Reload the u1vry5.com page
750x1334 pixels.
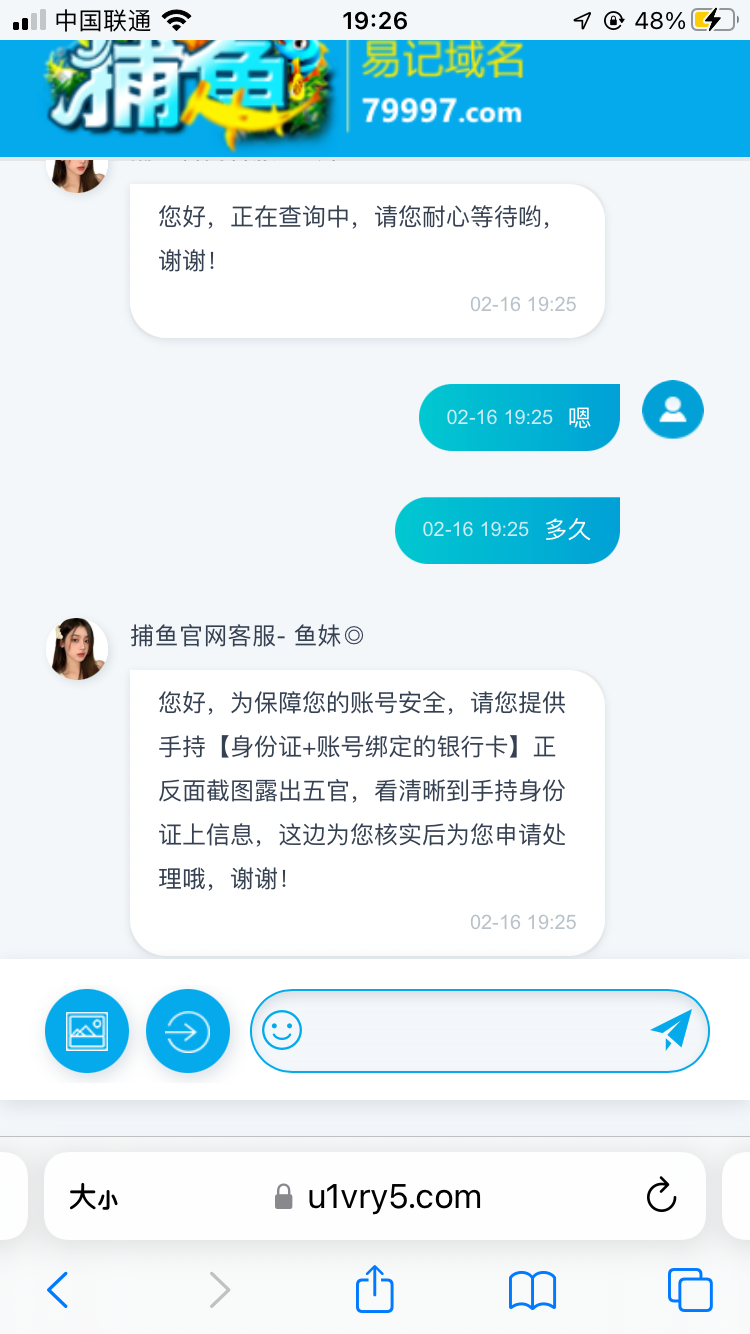pos(661,1196)
